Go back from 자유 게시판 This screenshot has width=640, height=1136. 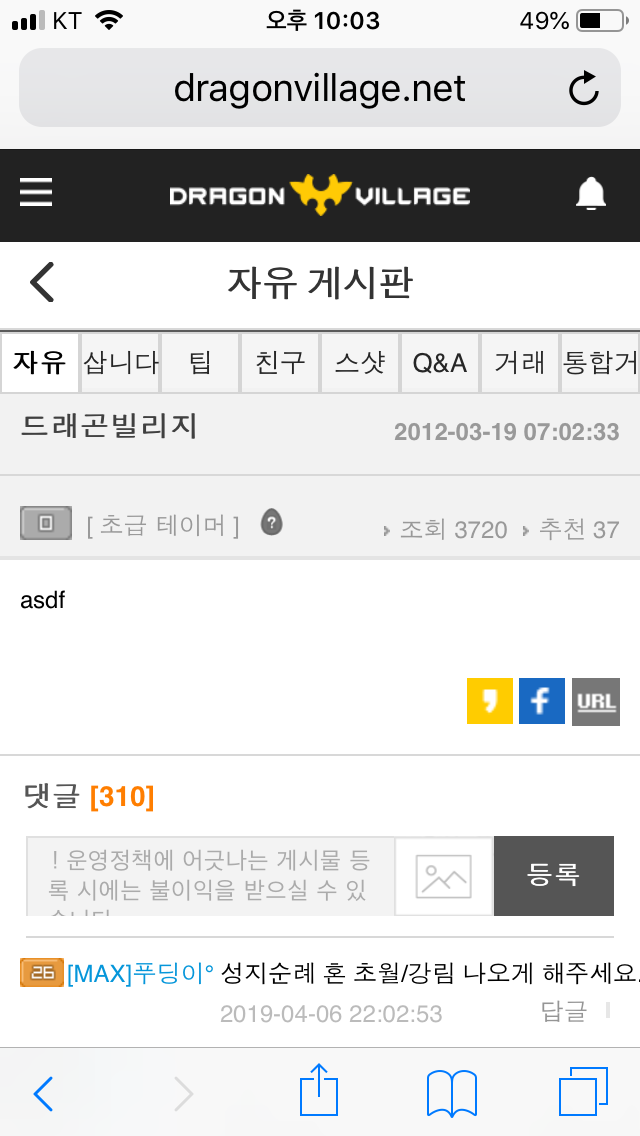pyautogui.click(x=42, y=282)
